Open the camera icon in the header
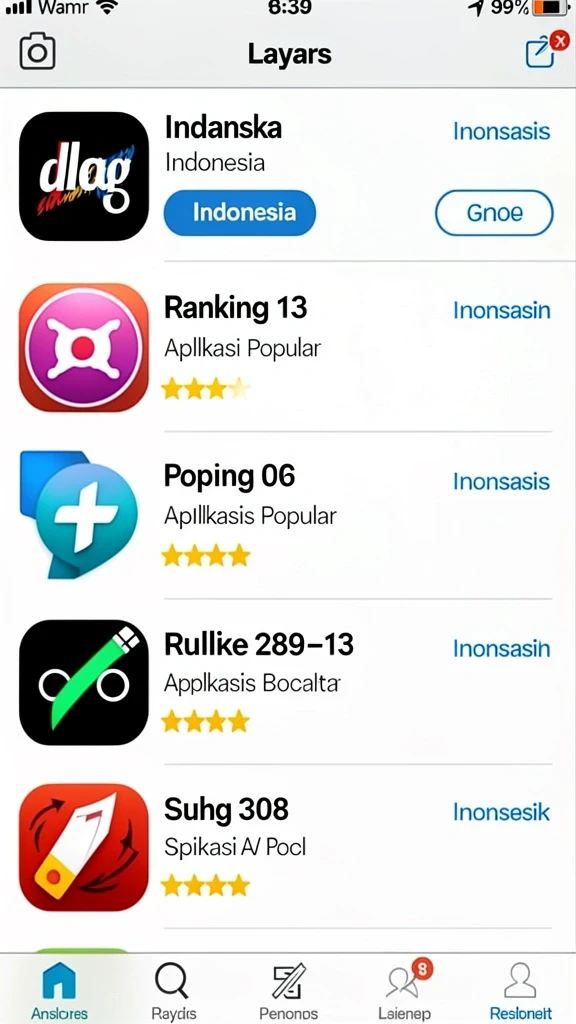 coord(37,52)
